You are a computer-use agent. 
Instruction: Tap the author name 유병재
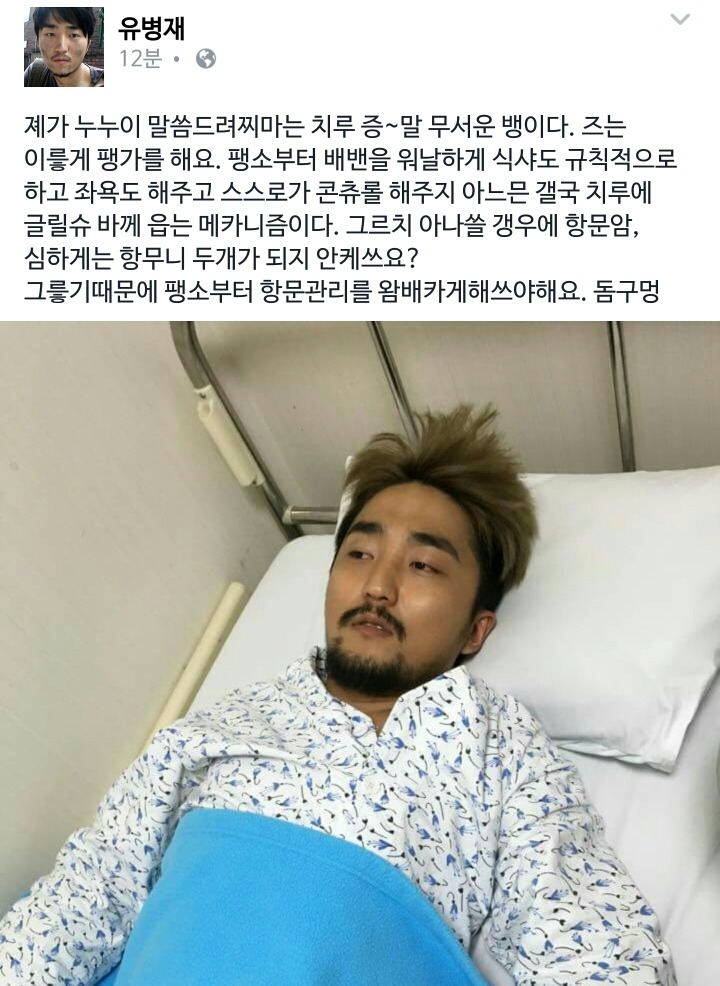click(151, 27)
